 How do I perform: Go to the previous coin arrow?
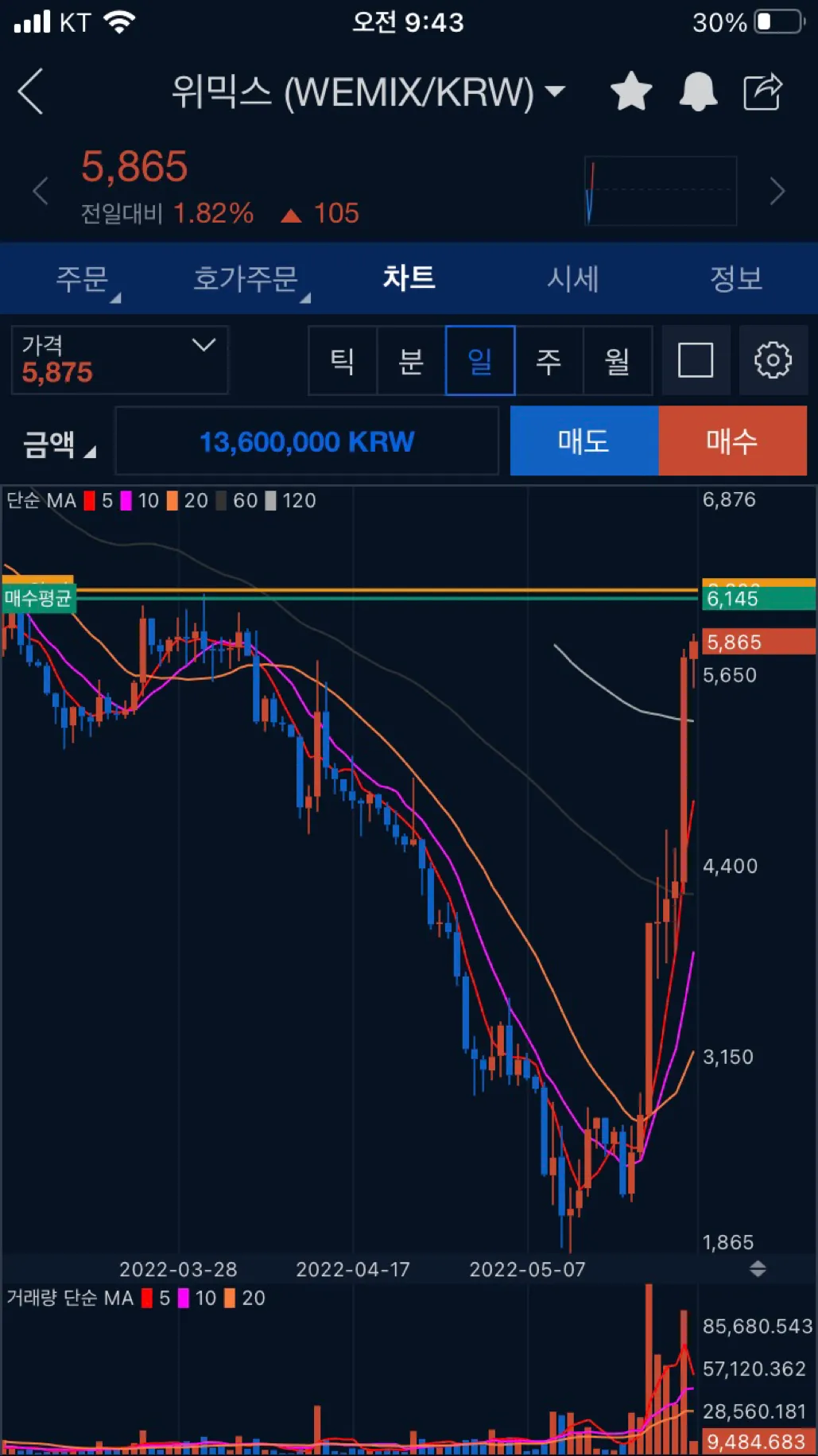click(x=40, y=191)
